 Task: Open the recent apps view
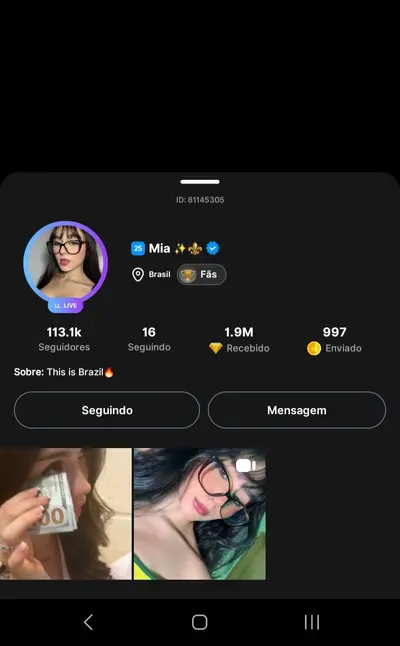(x=312, y=622)
